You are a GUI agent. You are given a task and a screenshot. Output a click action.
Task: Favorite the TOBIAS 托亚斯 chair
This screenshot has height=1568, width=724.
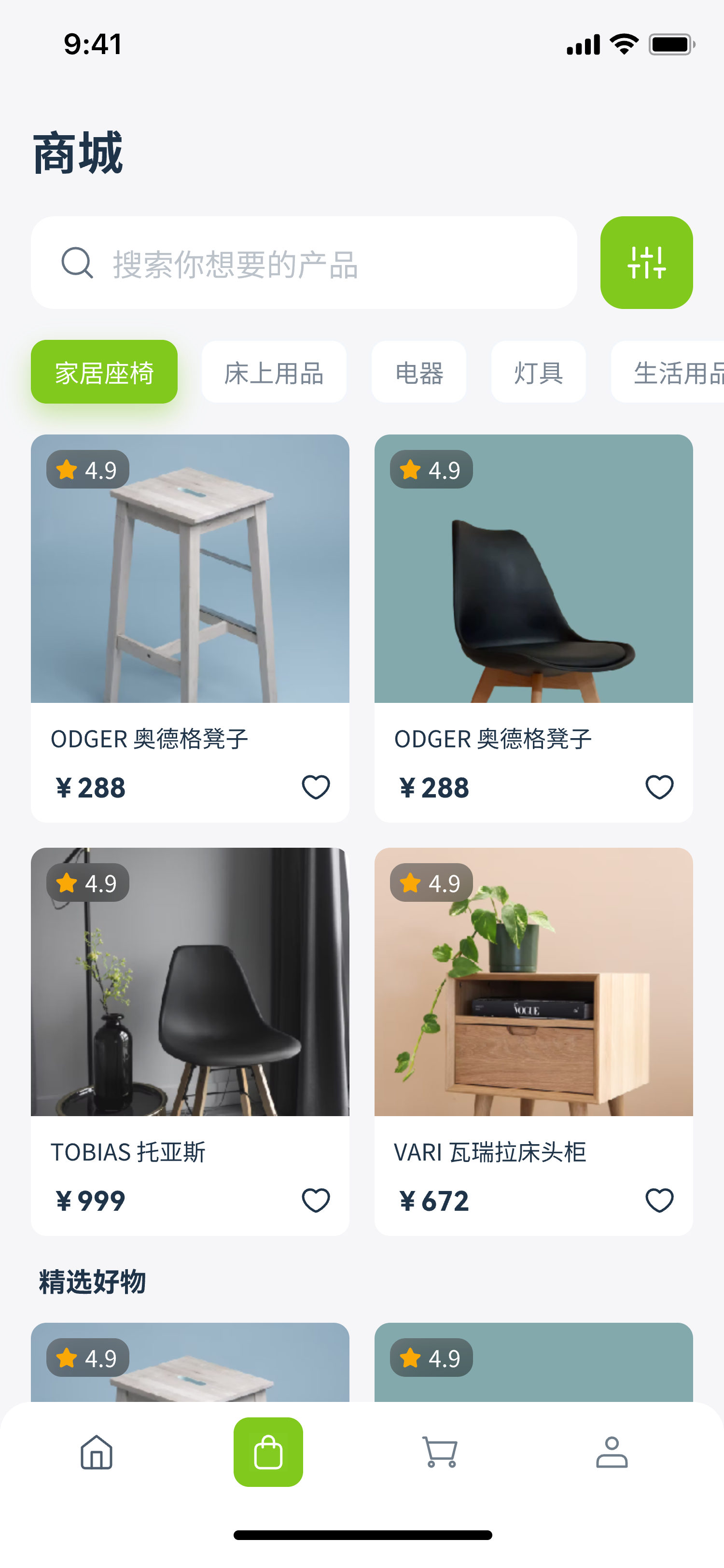click(316, 1200)
